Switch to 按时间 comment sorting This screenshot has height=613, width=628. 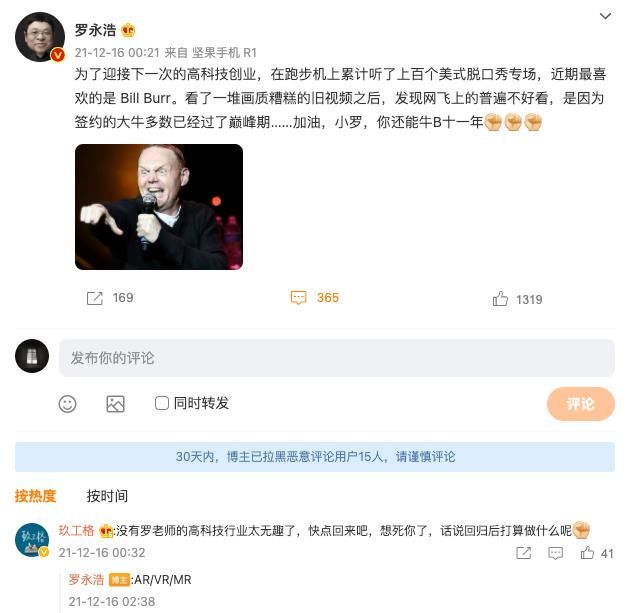pos(107,496)
